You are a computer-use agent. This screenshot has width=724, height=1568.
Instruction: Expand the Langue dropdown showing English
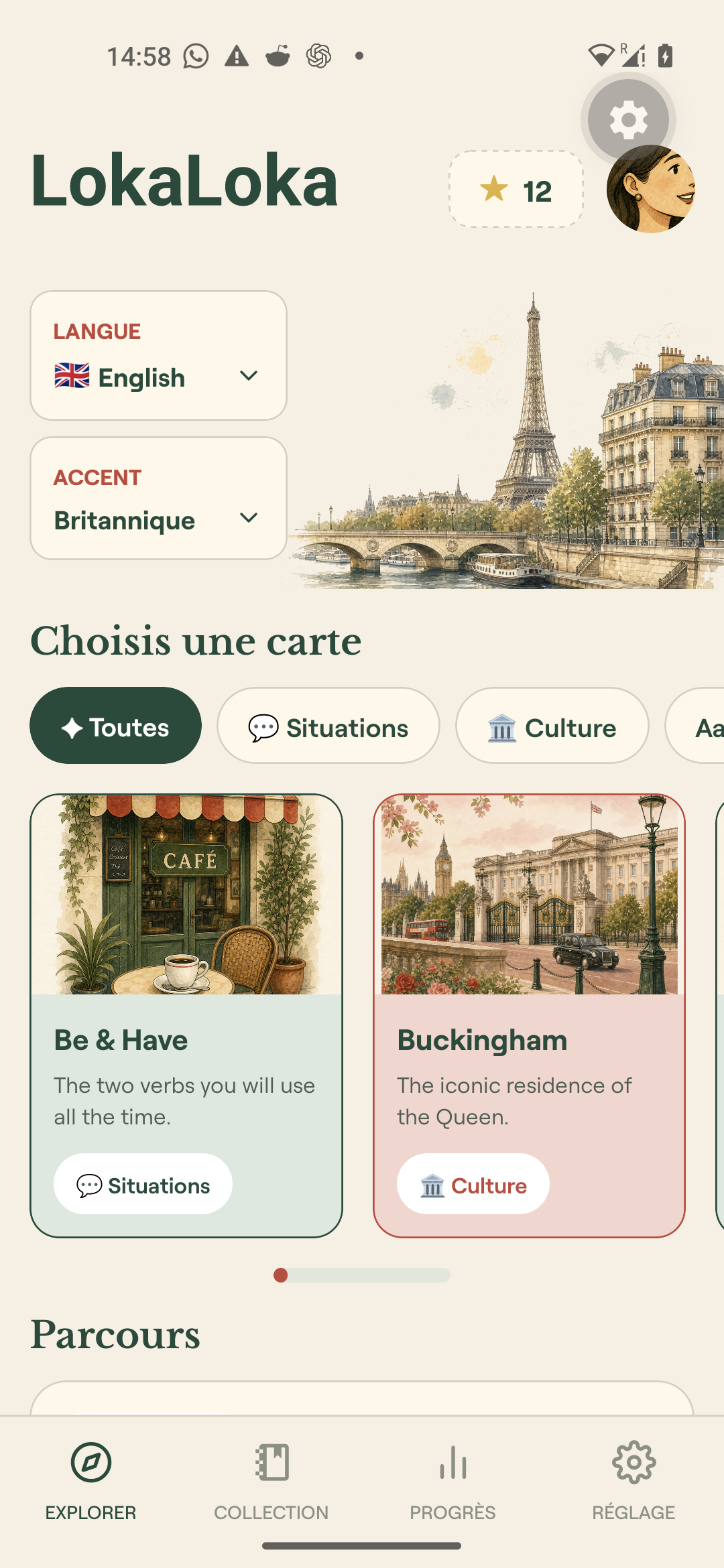pos(158,355)
